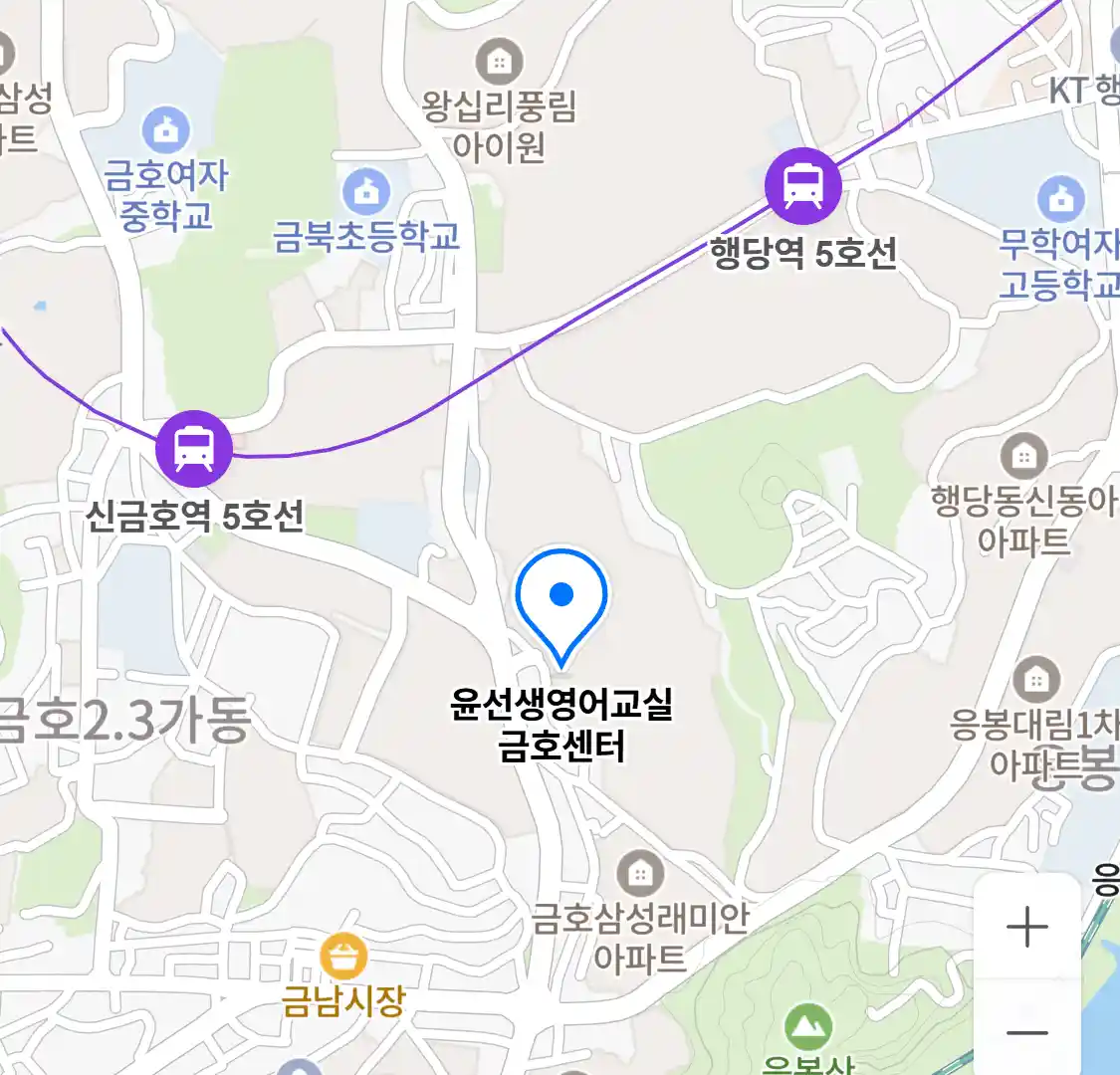Screen dimensions: 1120x1075
Task: Open the 응봉산 mountain marker
Action: point(807,1026)
